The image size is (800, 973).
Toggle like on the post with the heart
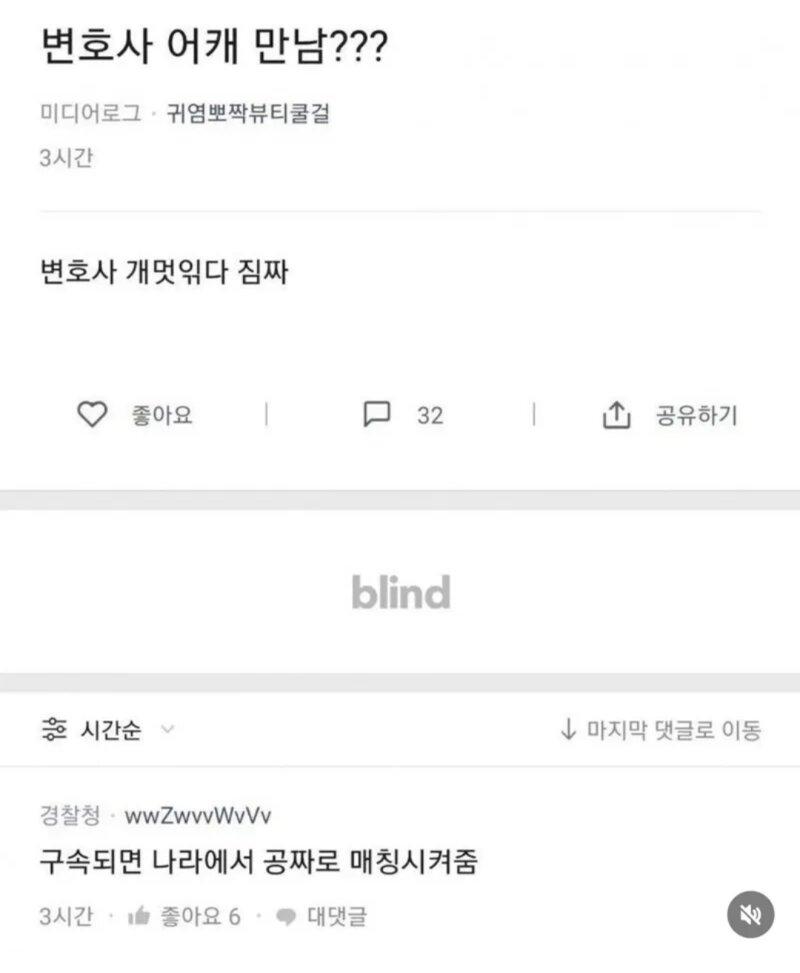click(93, 415)
